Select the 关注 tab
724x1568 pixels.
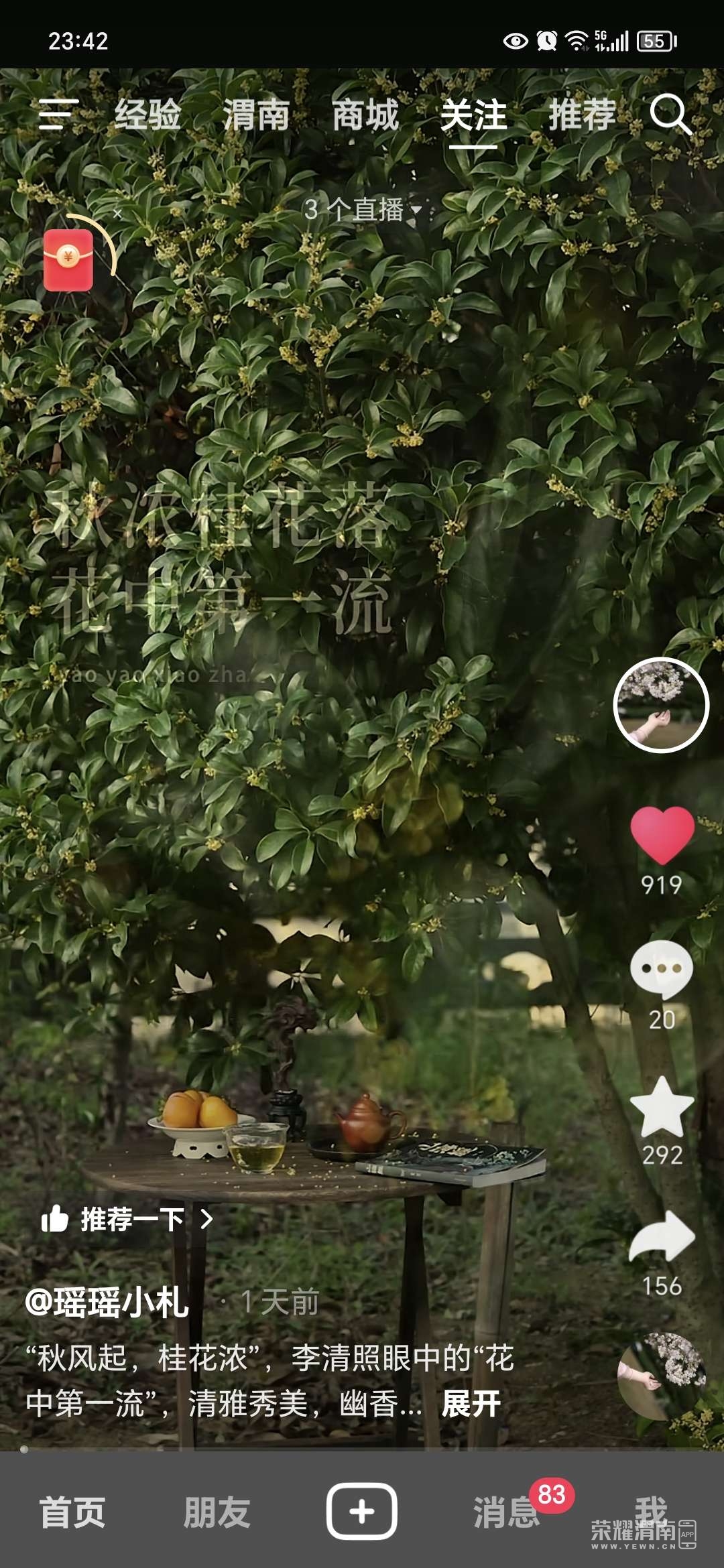(473, 115)
